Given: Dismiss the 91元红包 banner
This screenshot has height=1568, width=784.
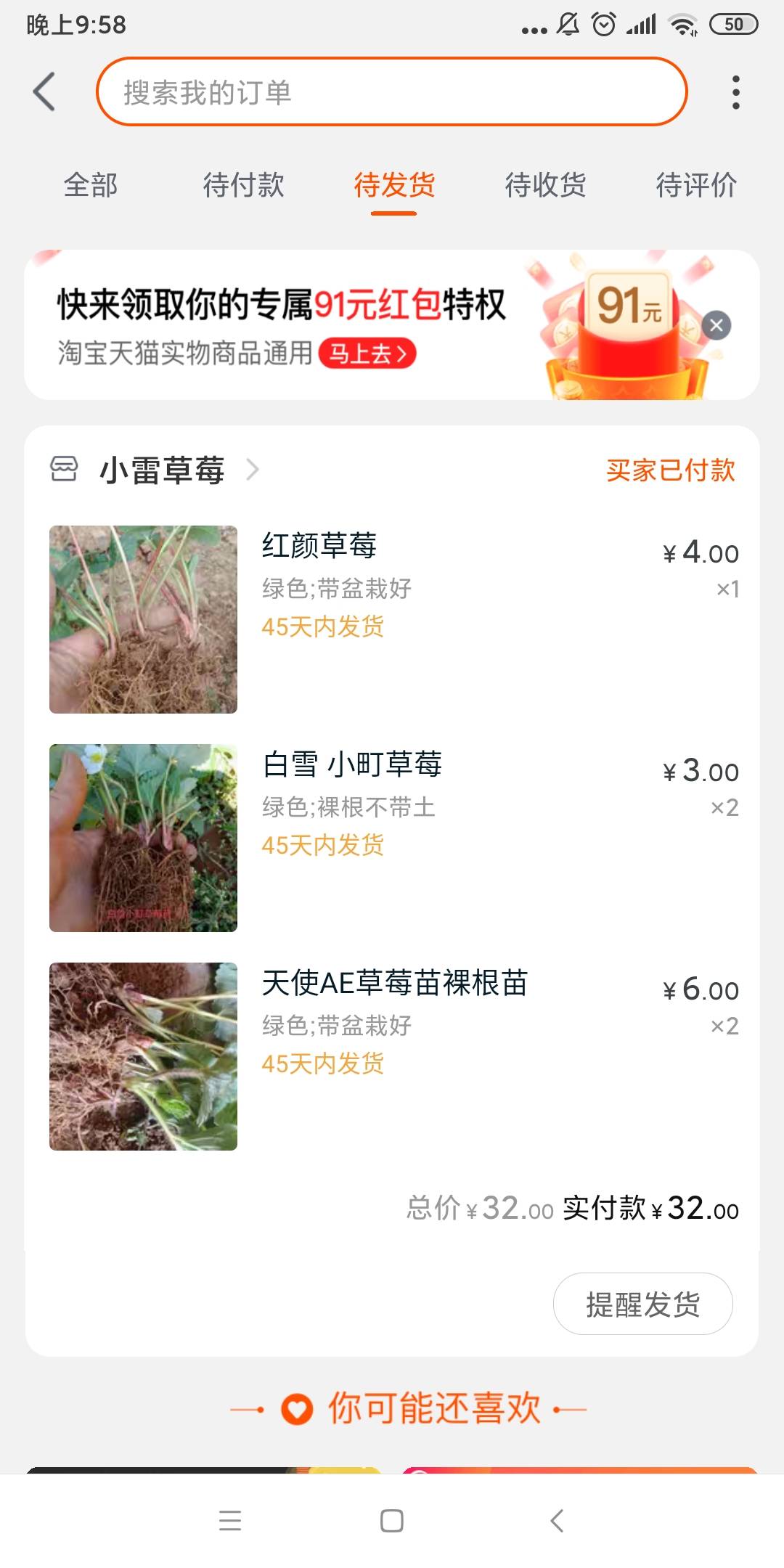Looking at the screenshot, I should click(x=716, y=325).
